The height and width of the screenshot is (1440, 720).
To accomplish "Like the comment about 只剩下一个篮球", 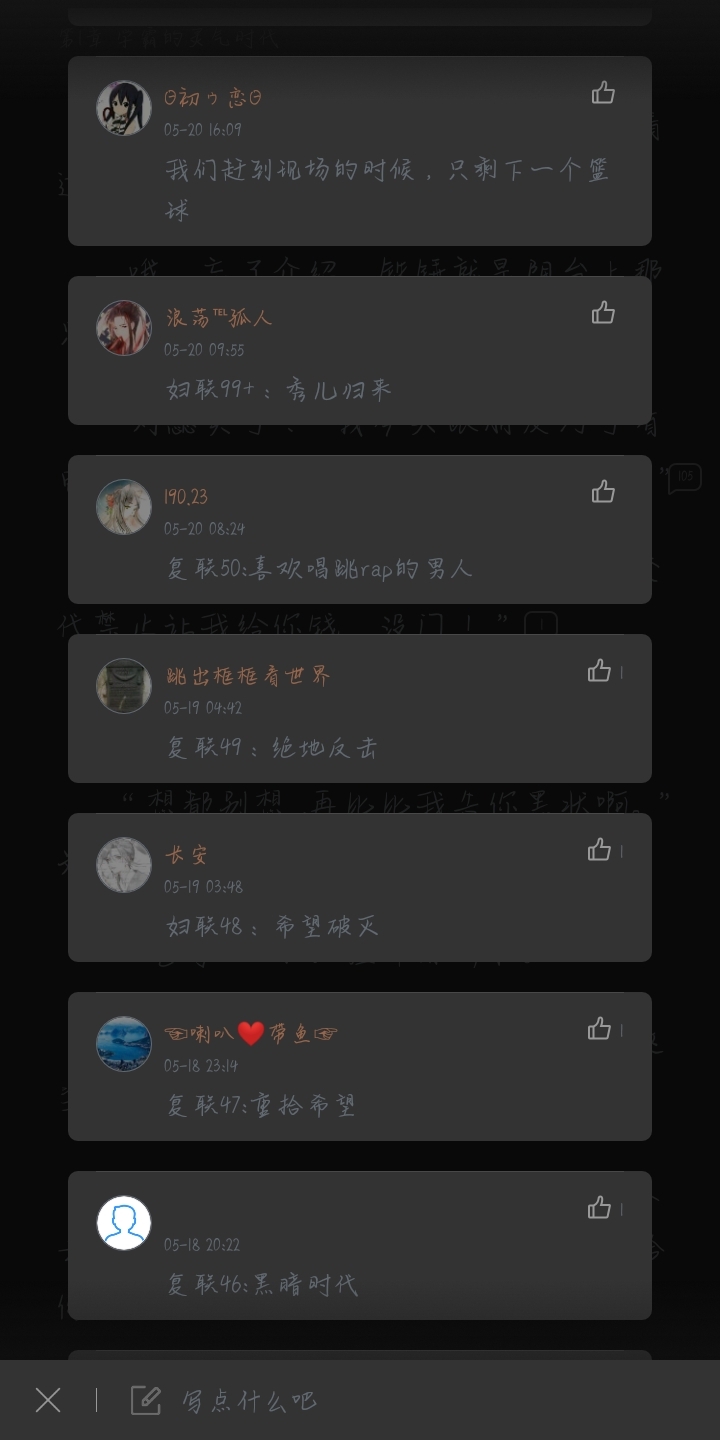I will coord(603,93).
